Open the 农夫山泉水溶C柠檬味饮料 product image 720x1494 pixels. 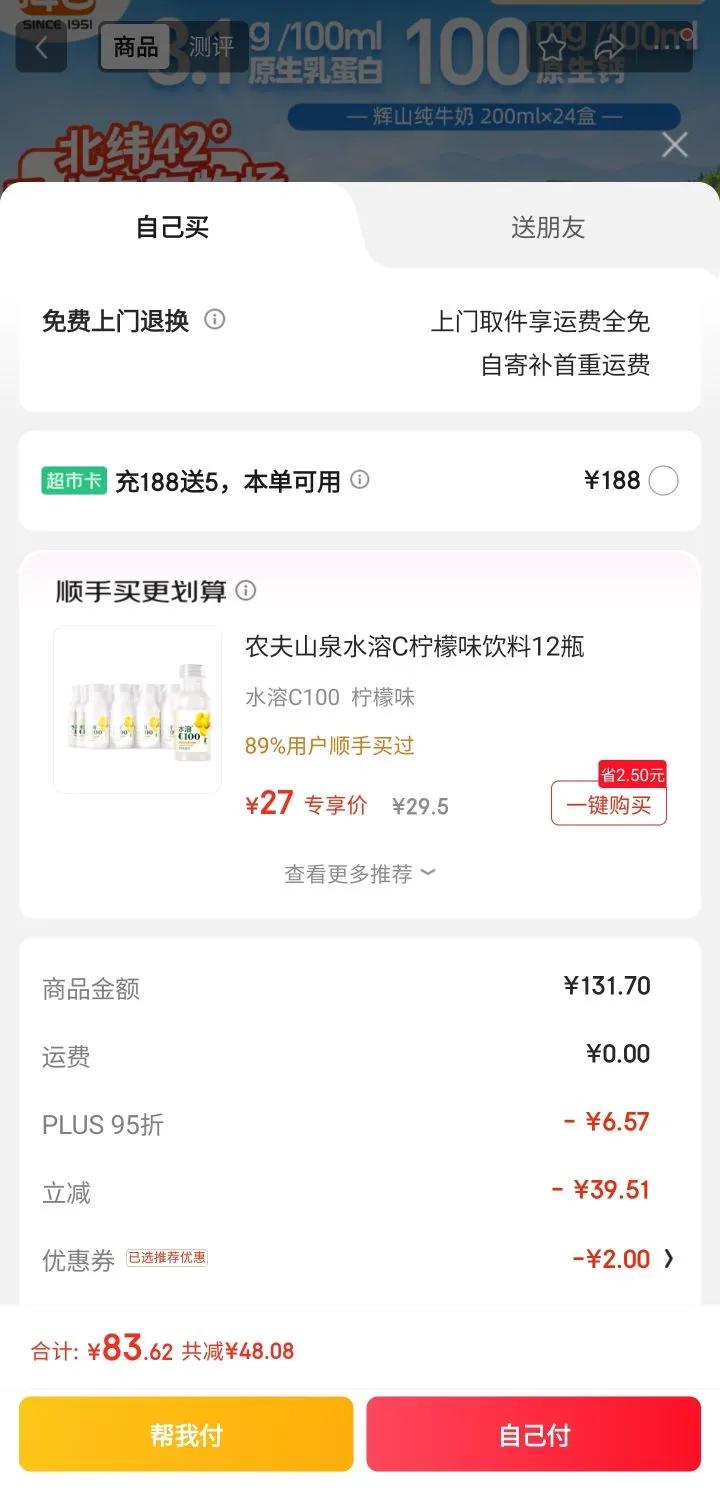click(x=138, y=709)
